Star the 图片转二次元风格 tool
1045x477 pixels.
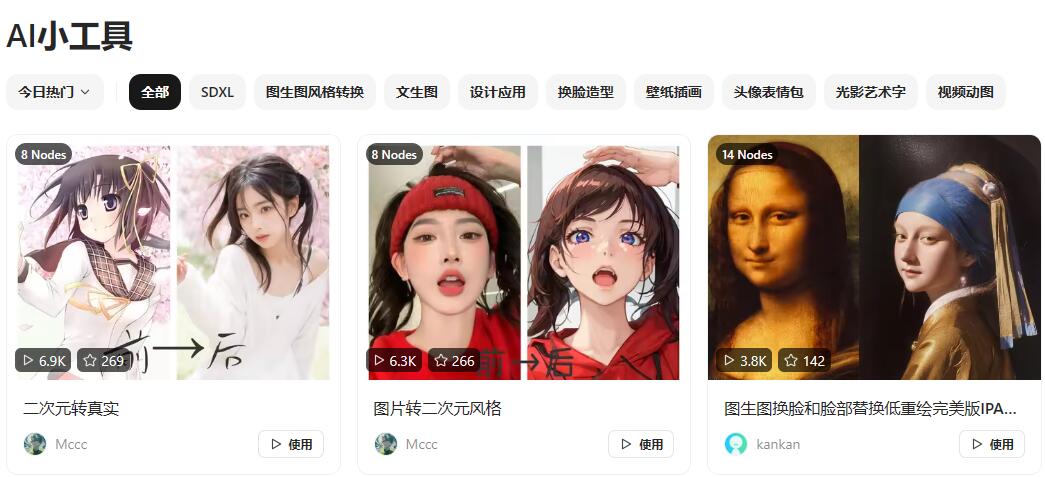pyautogui.click(x=453, y=360)
